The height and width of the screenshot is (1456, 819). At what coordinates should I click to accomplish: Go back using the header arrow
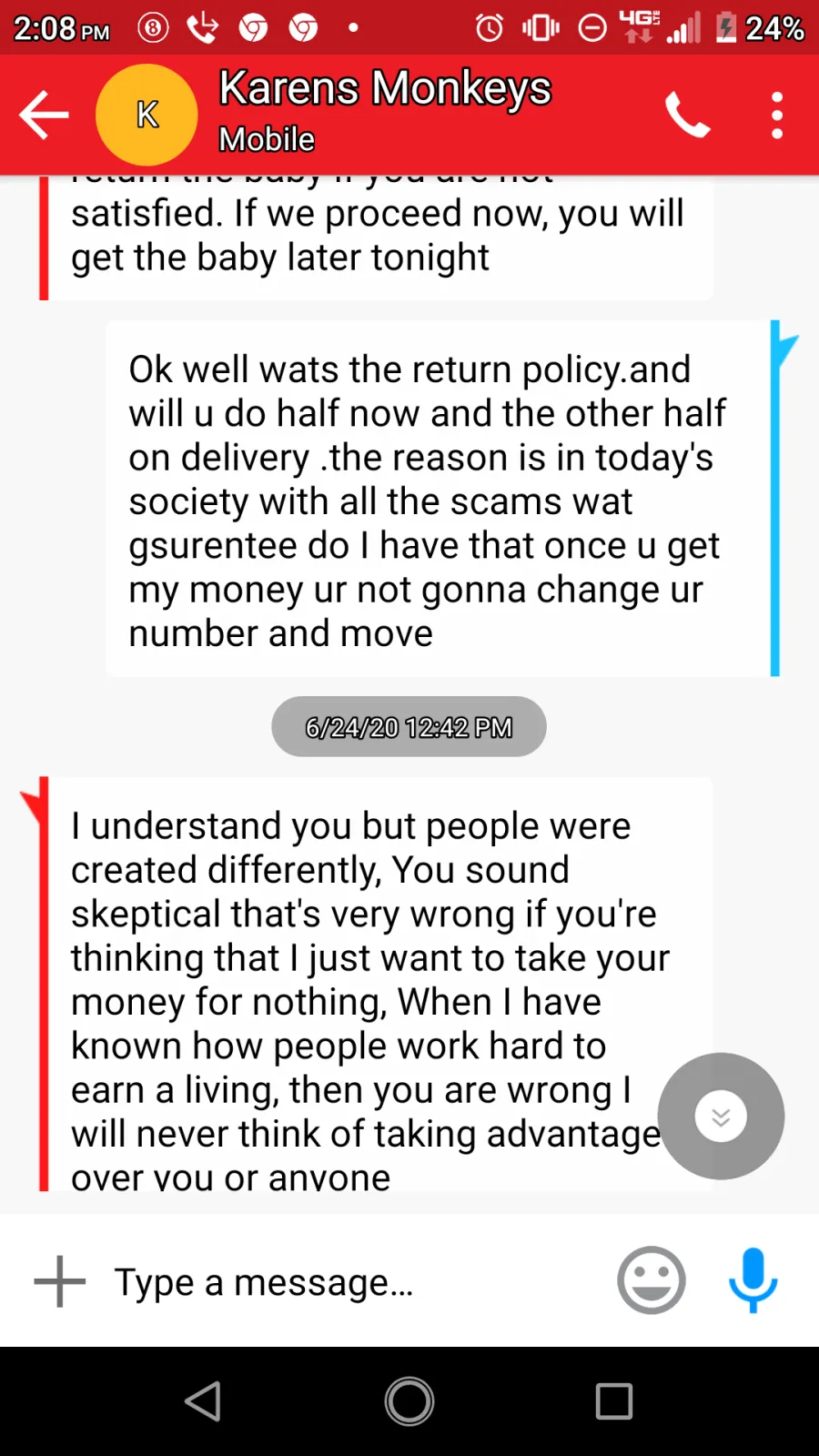(x=44, y=115)
